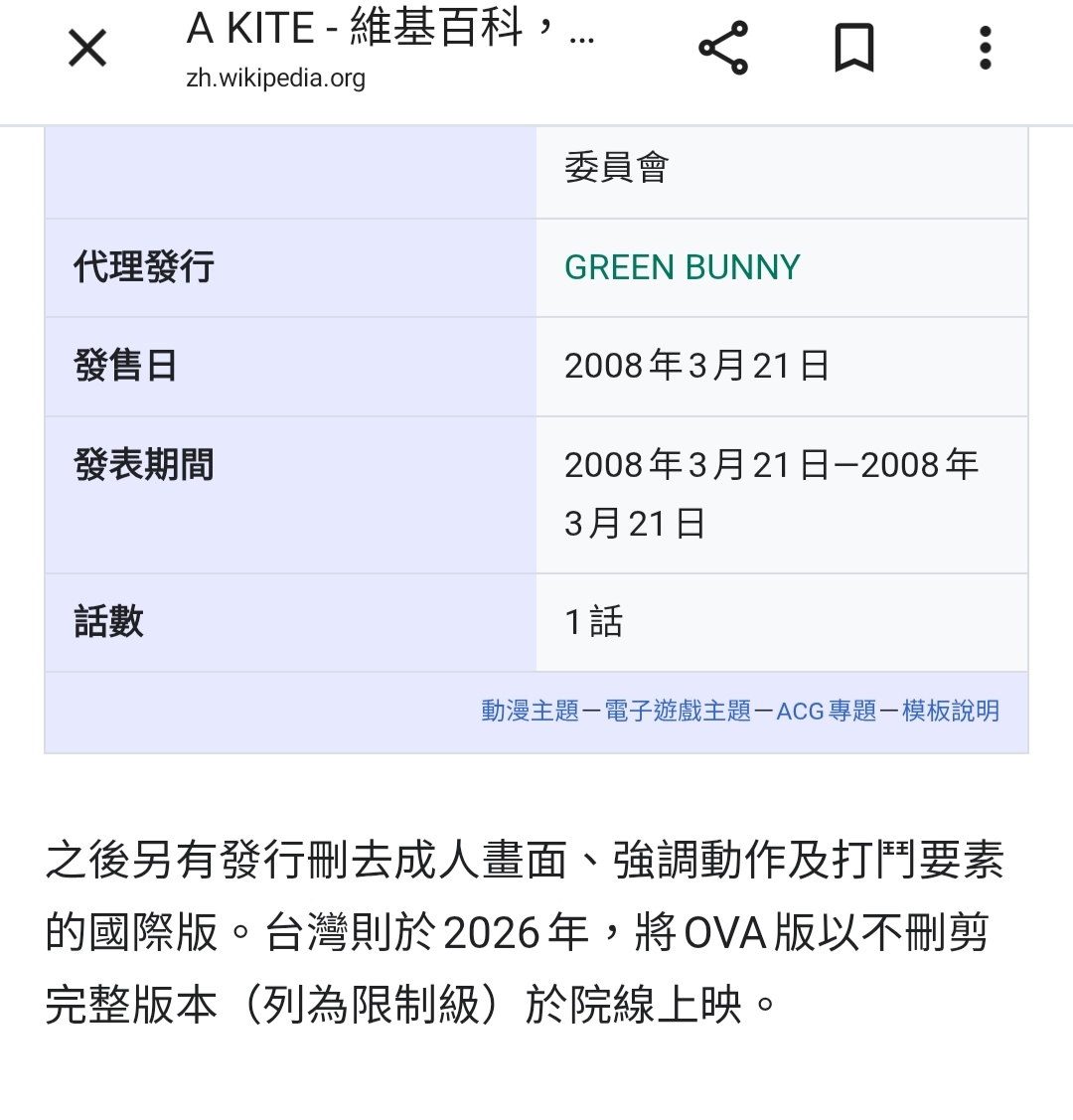The width and height of the screenshot is (1073, 1120).
Task: Open the 電子遊戲主題 portal link
Action: click(x=678, y=712)
